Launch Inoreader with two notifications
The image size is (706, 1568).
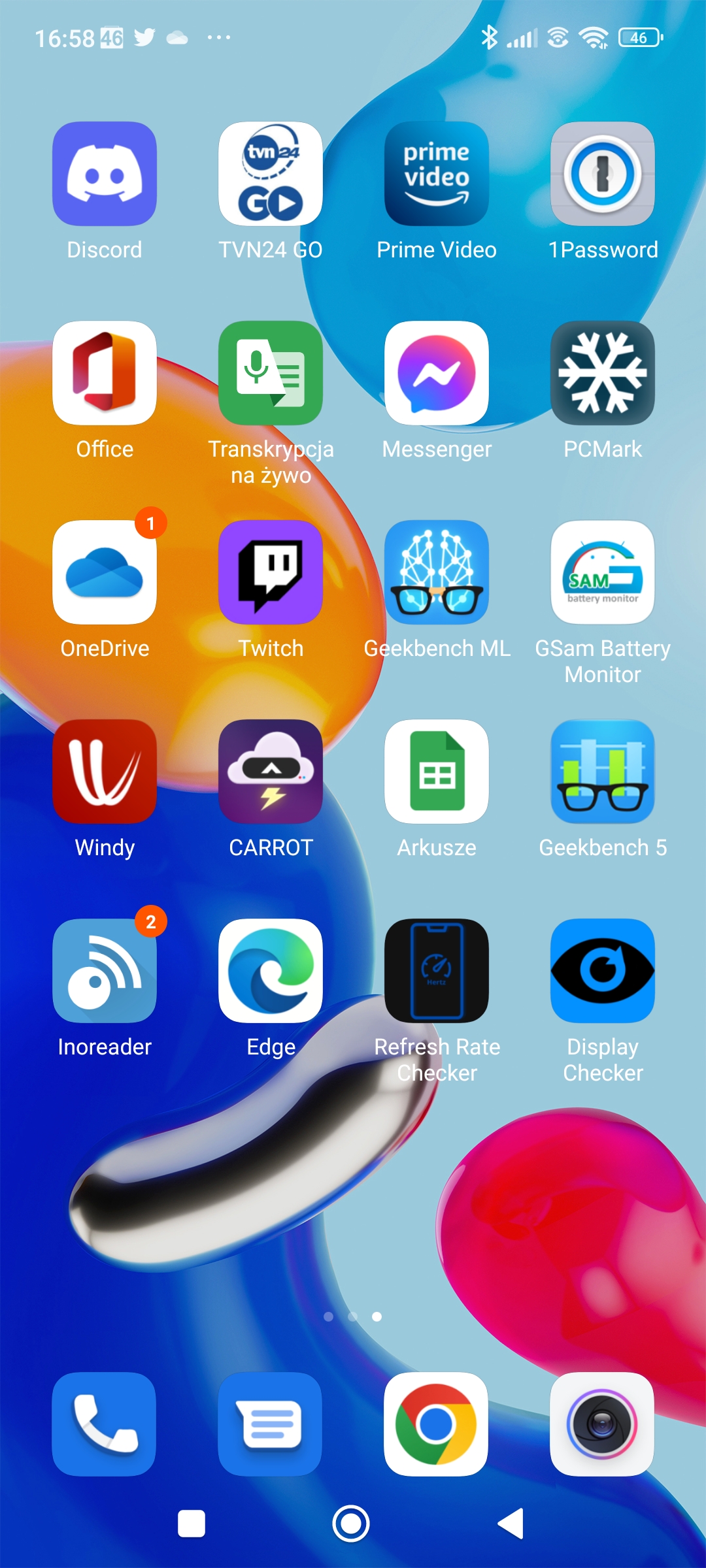[x=105, y=971]
